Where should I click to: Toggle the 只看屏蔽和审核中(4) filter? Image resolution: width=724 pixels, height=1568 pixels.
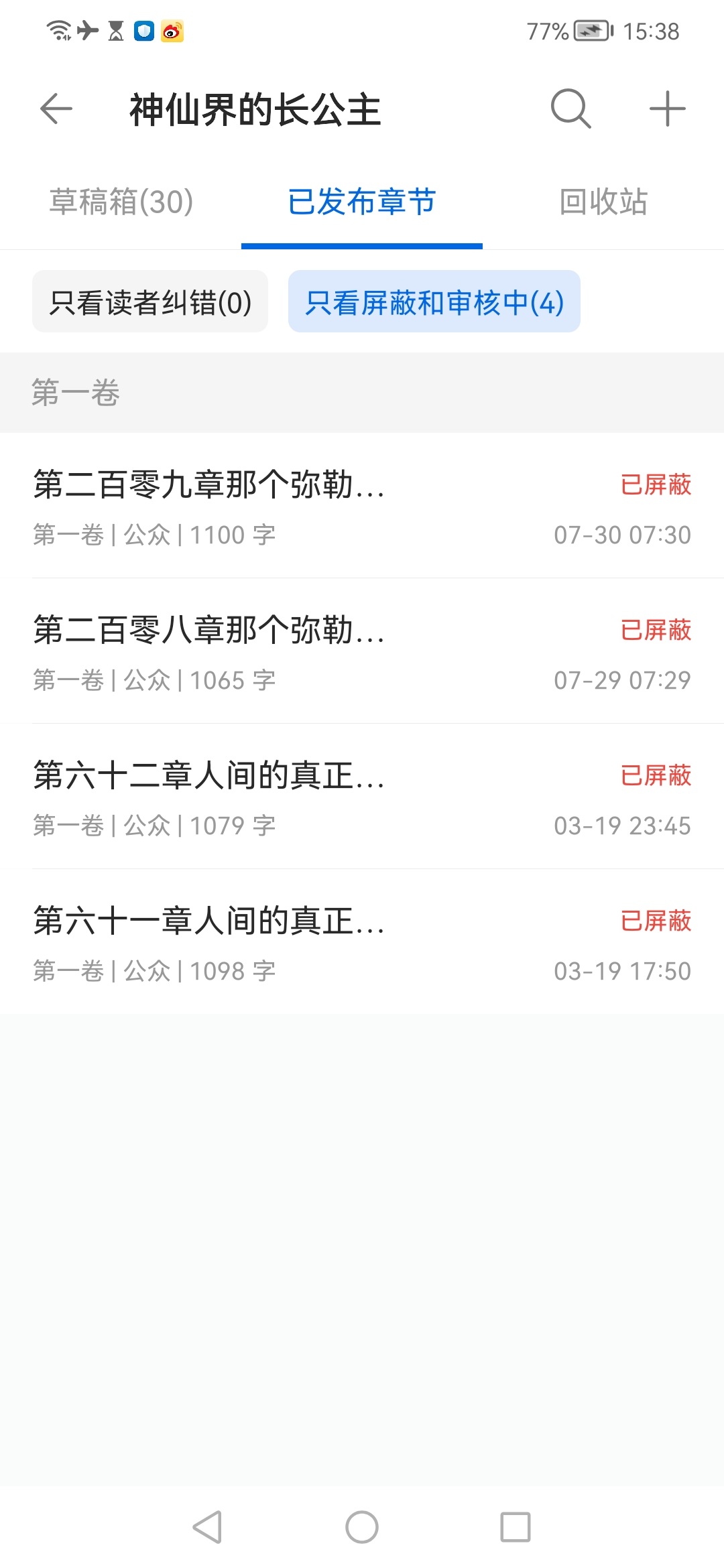click(x=434, y=302)
